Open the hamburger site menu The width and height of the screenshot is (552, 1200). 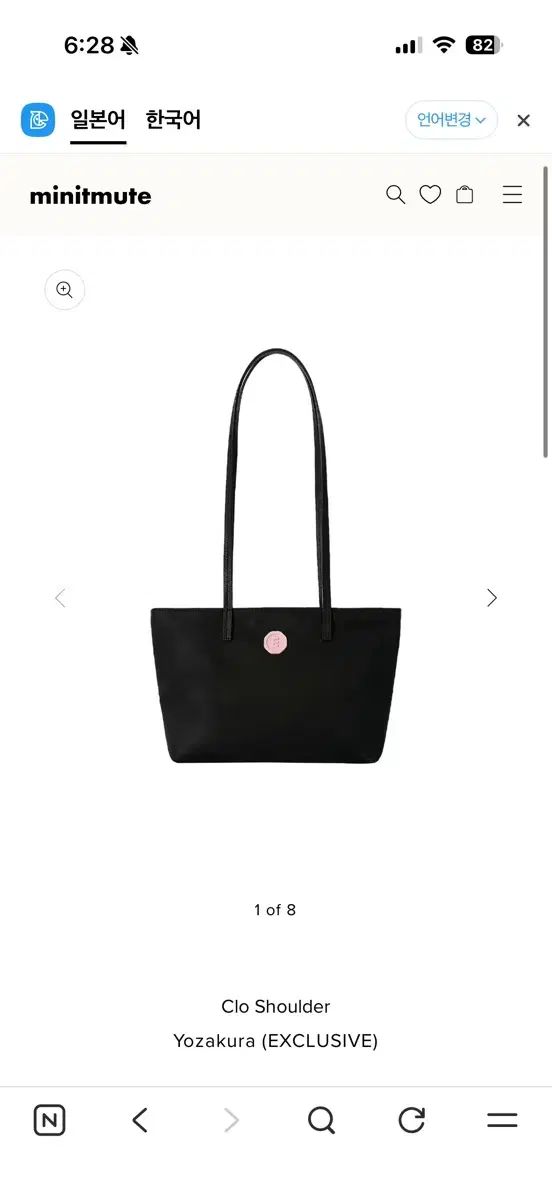click(512, 195)
